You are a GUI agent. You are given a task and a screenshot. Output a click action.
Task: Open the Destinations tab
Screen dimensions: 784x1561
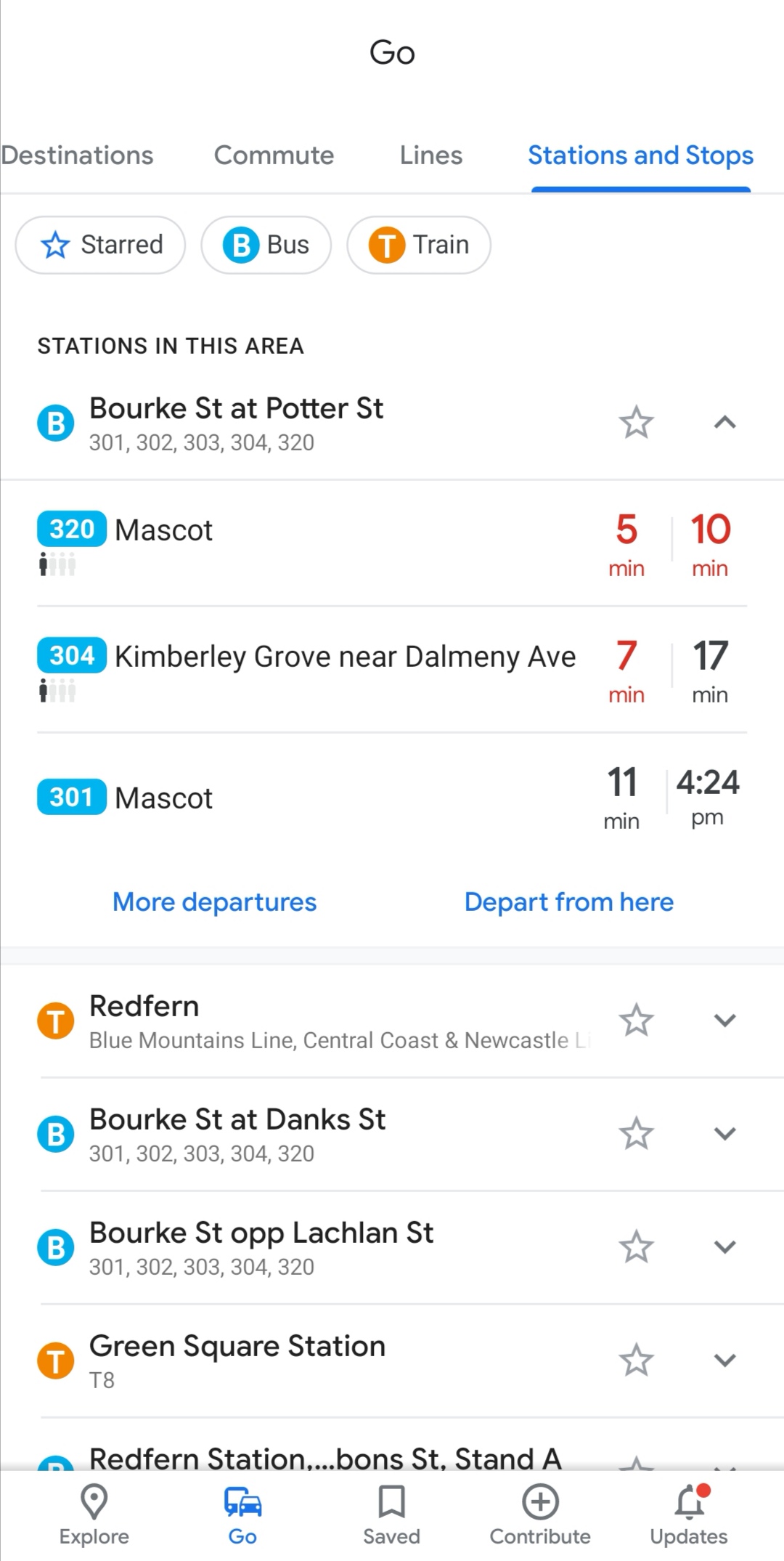point(77,155)
